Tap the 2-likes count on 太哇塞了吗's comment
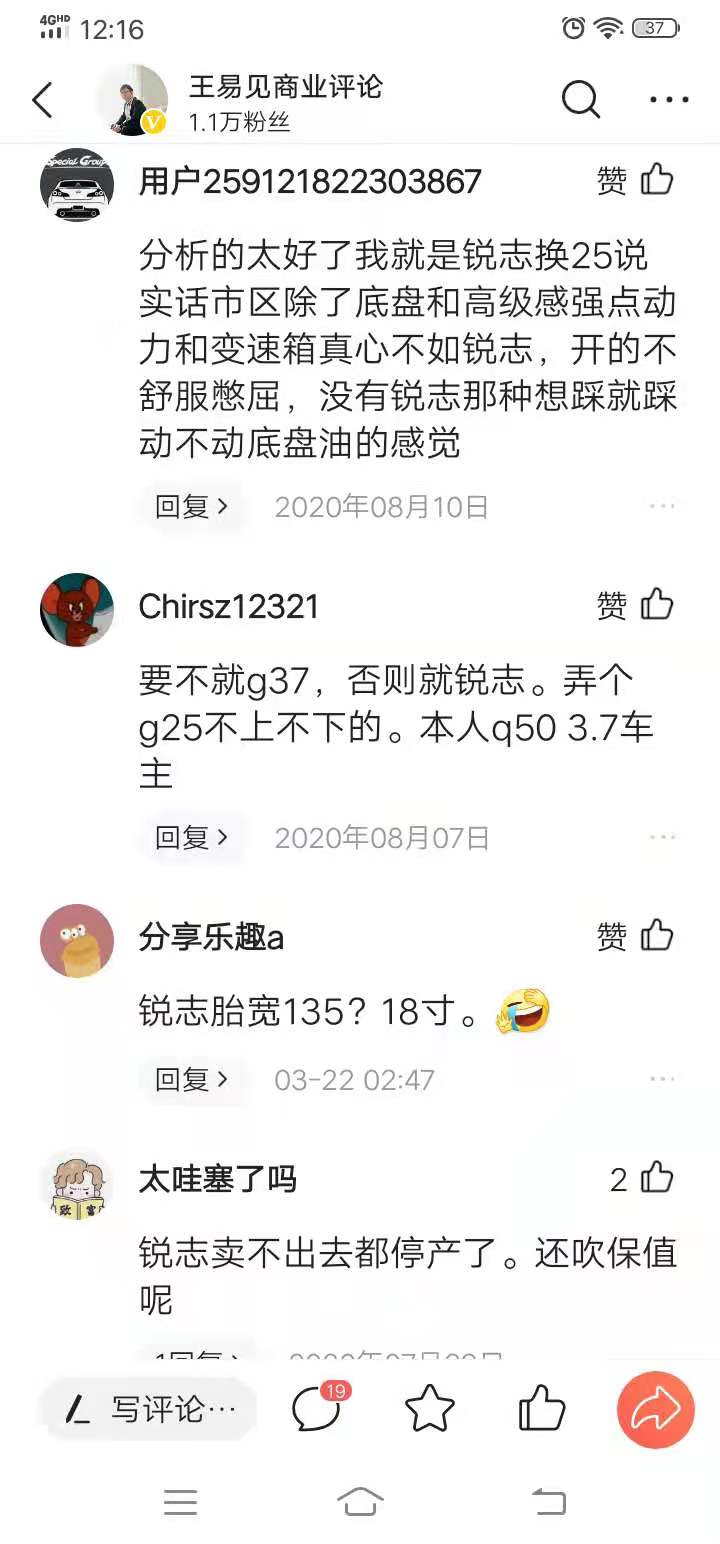This screenshot has height=1544, width=720. (637, 1179)
